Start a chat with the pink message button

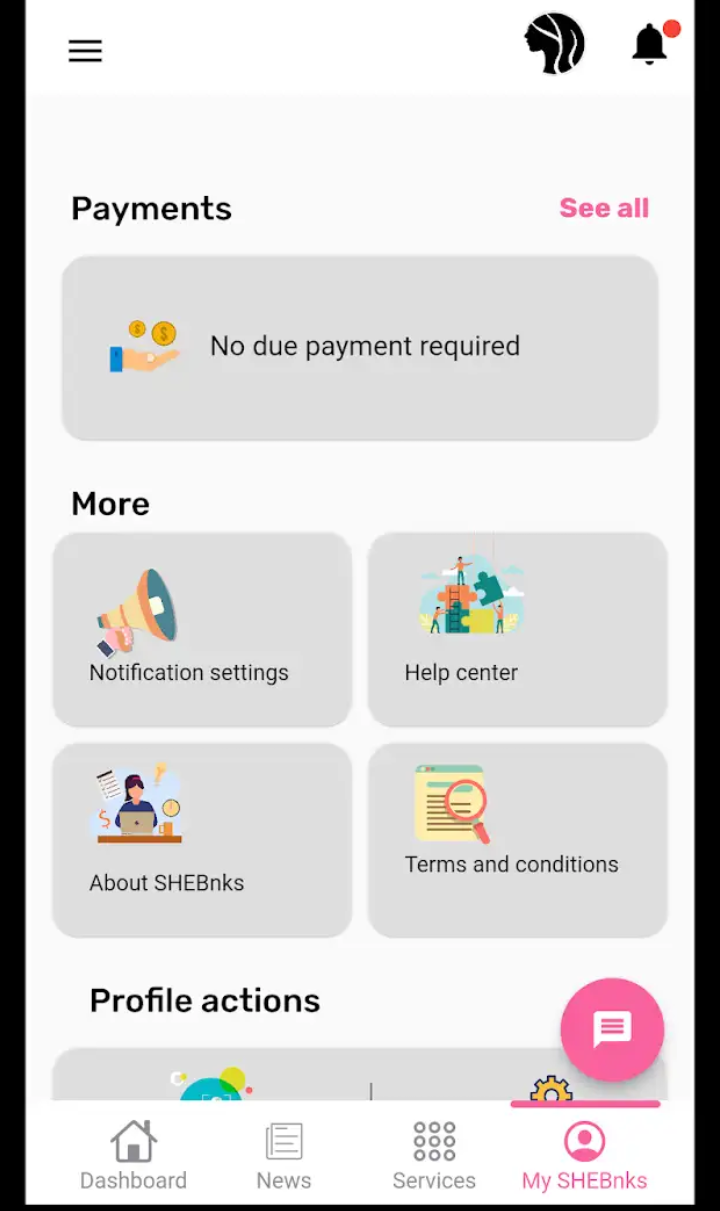coord(612,1029)
